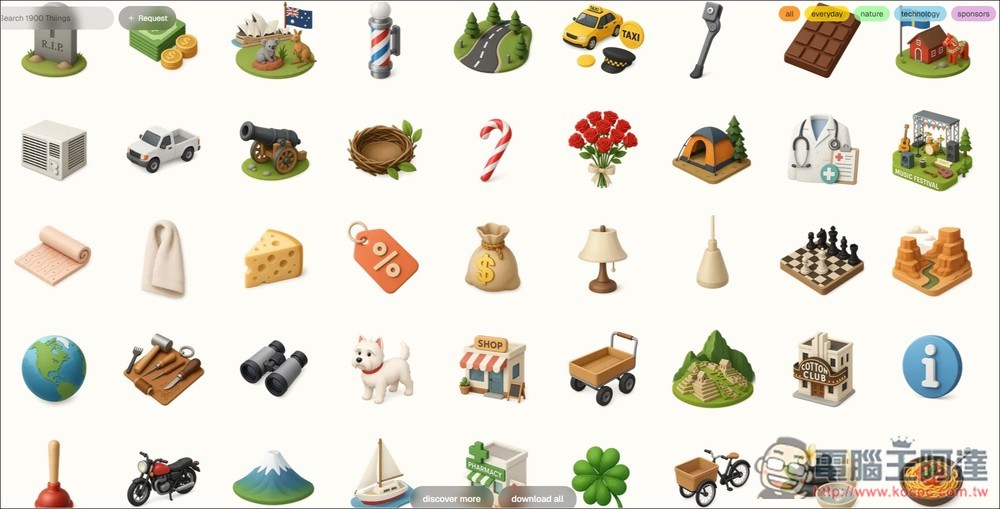
Task: Open the sponsors chip
Action: [x=973, y=14]
